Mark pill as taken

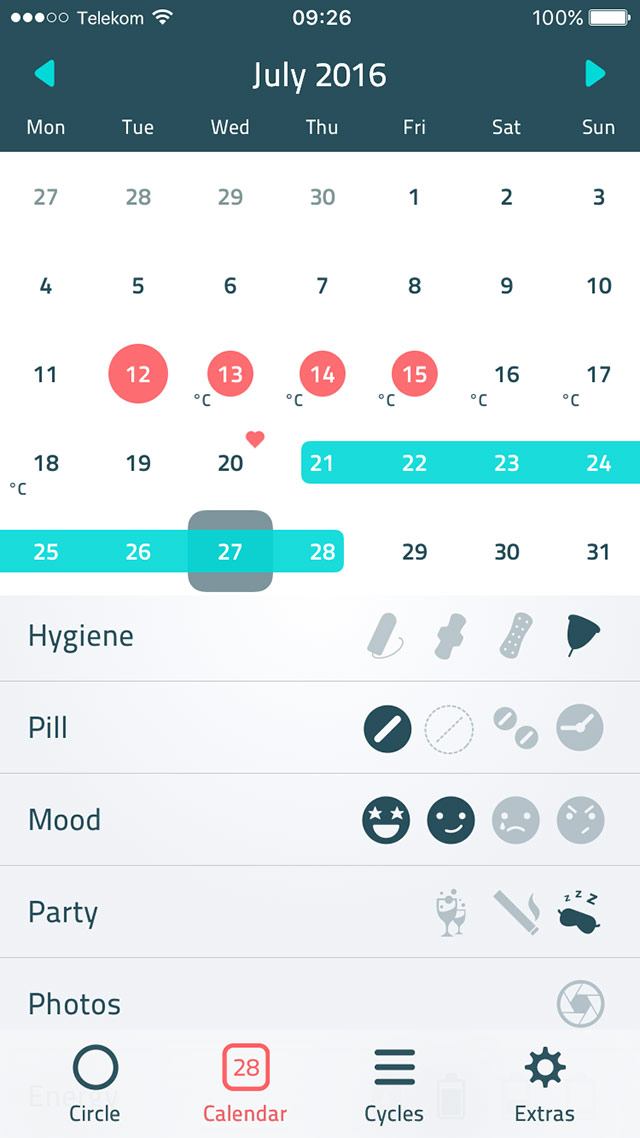[x=387, y=728]
